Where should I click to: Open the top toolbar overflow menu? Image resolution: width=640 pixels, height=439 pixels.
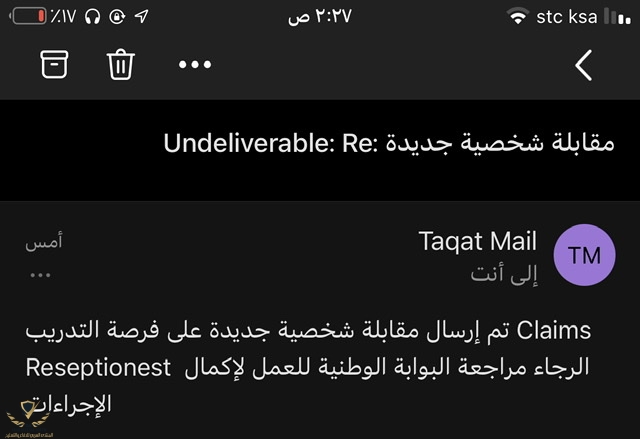pyautogui.click(x=194, y=65)
